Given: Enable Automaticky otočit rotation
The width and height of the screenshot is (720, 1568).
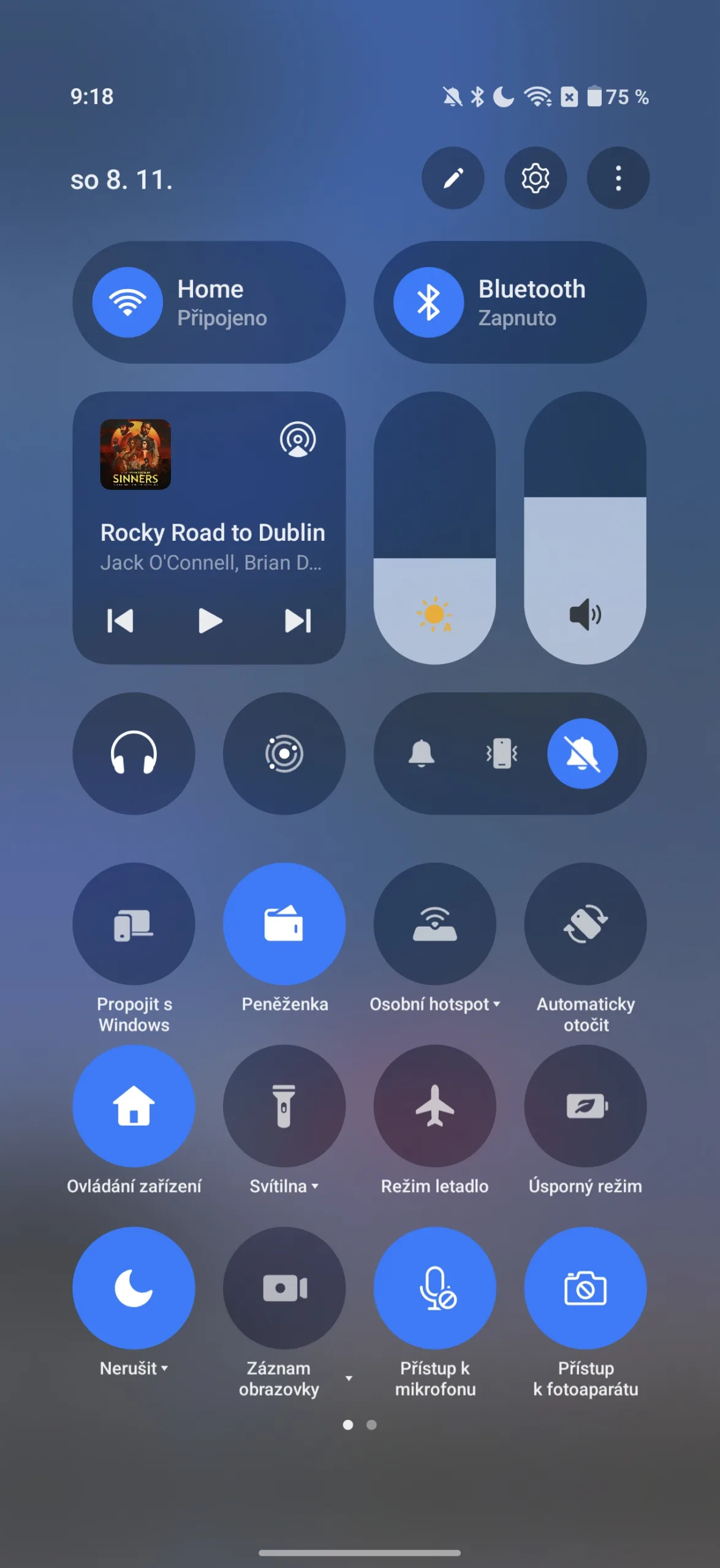Looking at the screenshot, I should (x=585, y=924).
